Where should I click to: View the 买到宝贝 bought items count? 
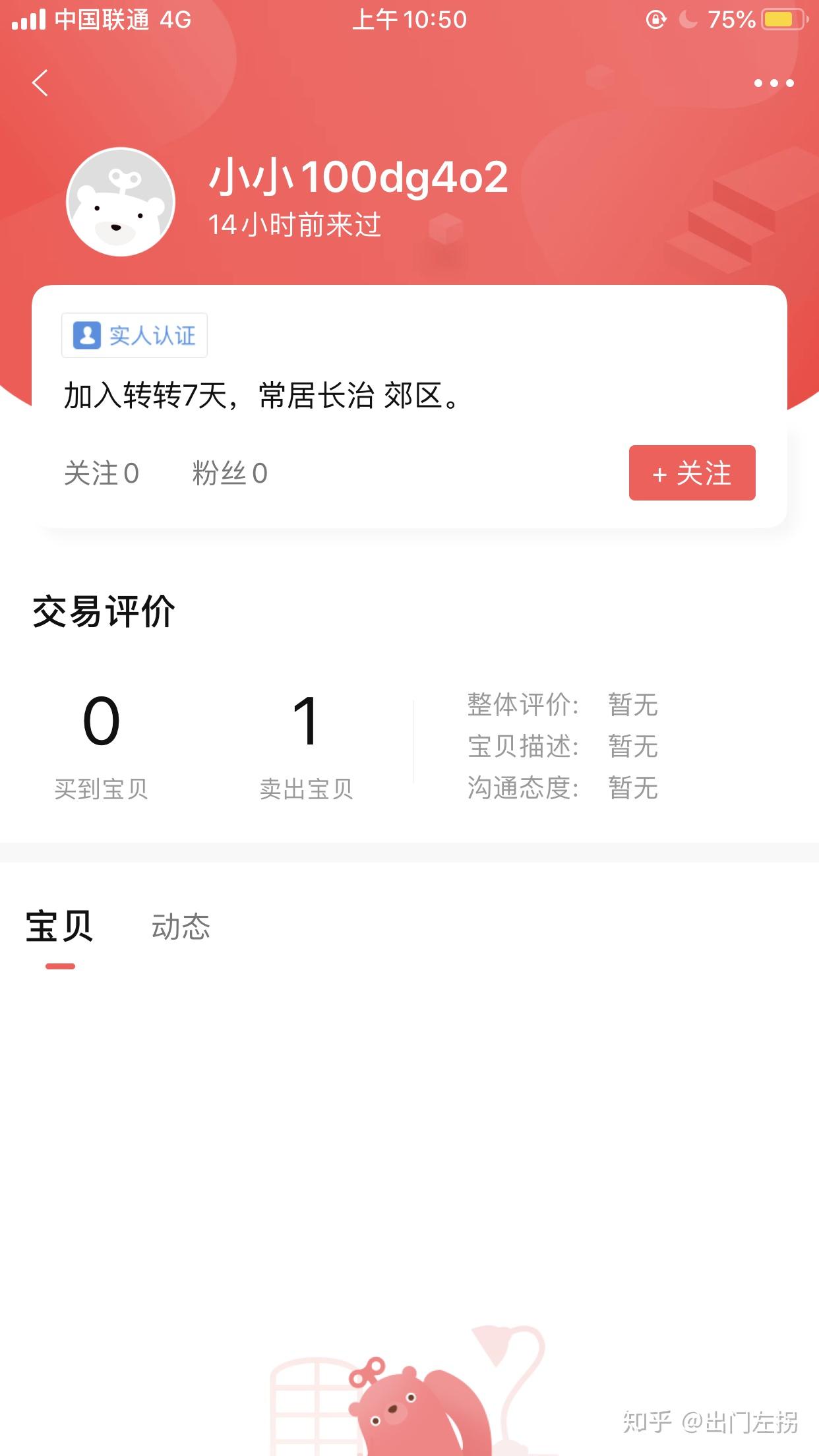(101, 746)
